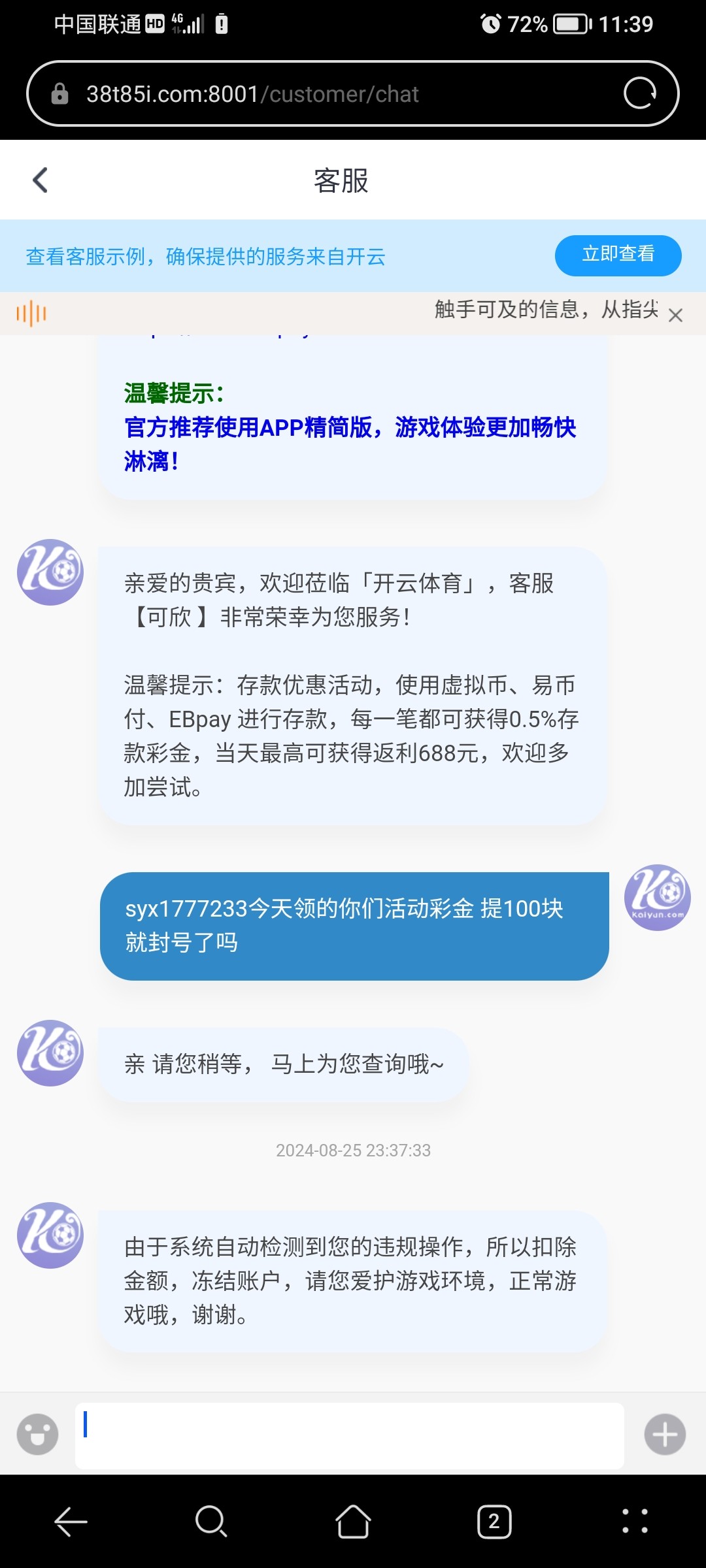Open the plus attachment menu
Screen dimensions: 706x1568
click(665, 1434)
